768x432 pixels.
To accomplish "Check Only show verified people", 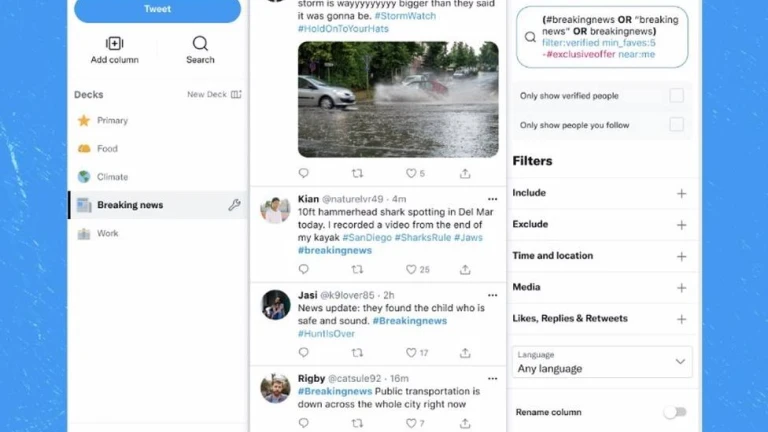I will (x=677, y=96).
